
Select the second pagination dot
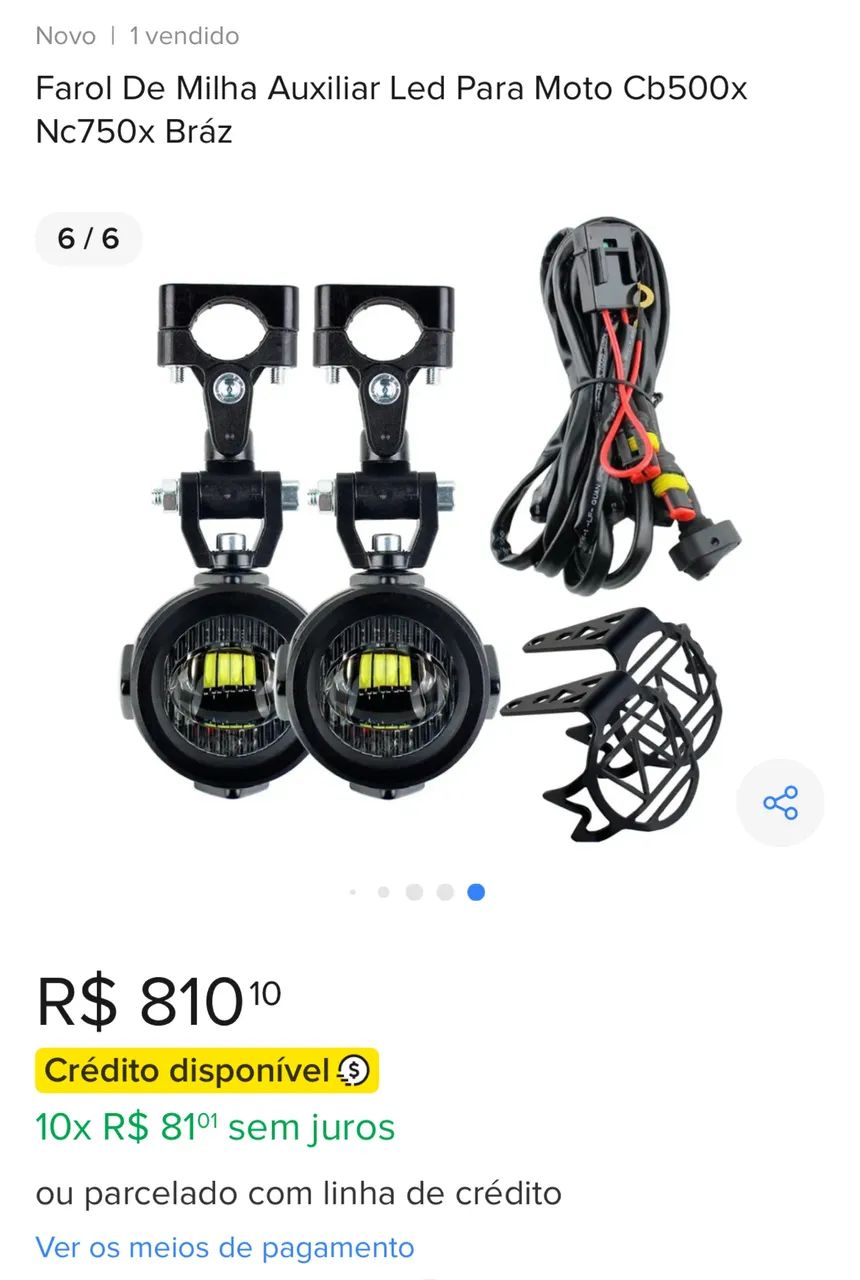pyautogui.click(x=383, y=891)
